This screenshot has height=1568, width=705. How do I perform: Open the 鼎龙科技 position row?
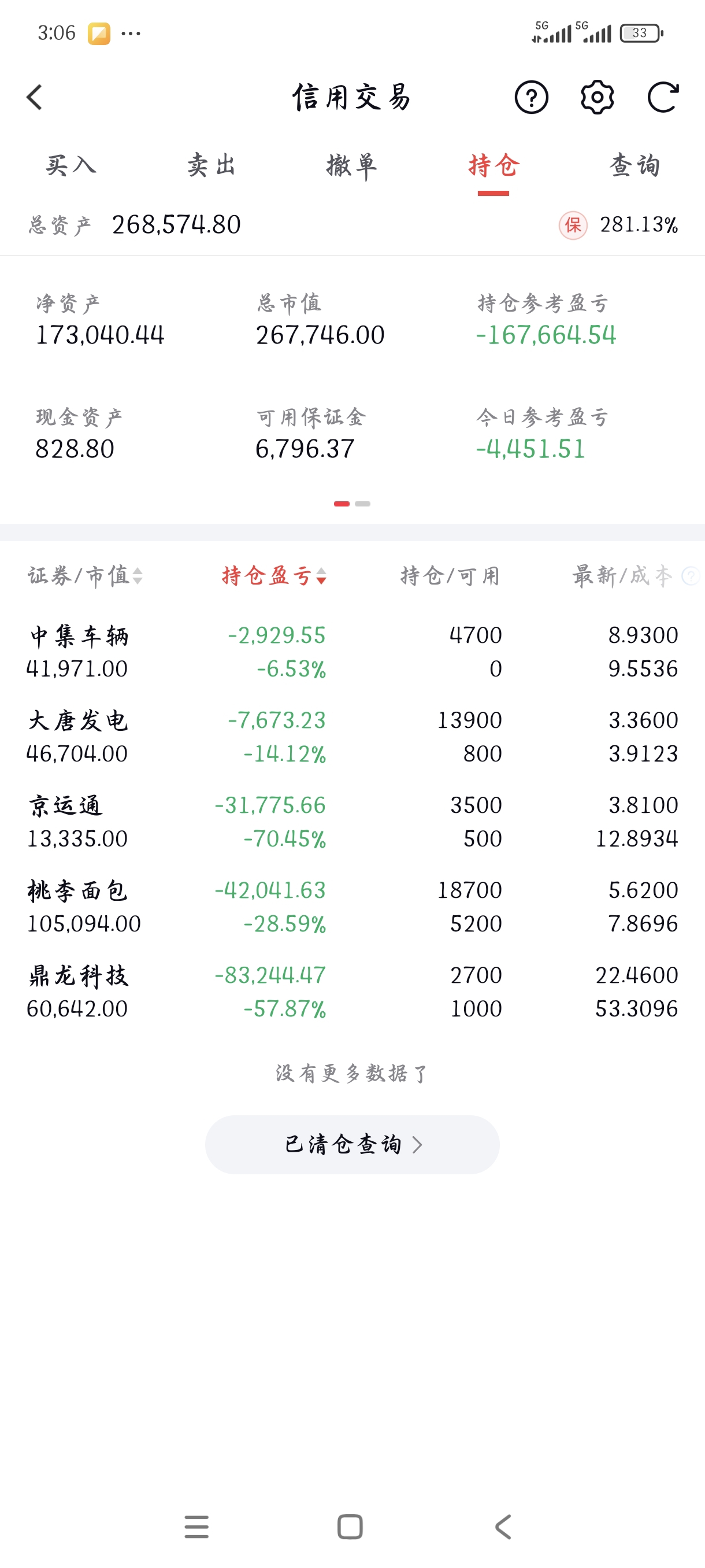(x=352, y=992)
